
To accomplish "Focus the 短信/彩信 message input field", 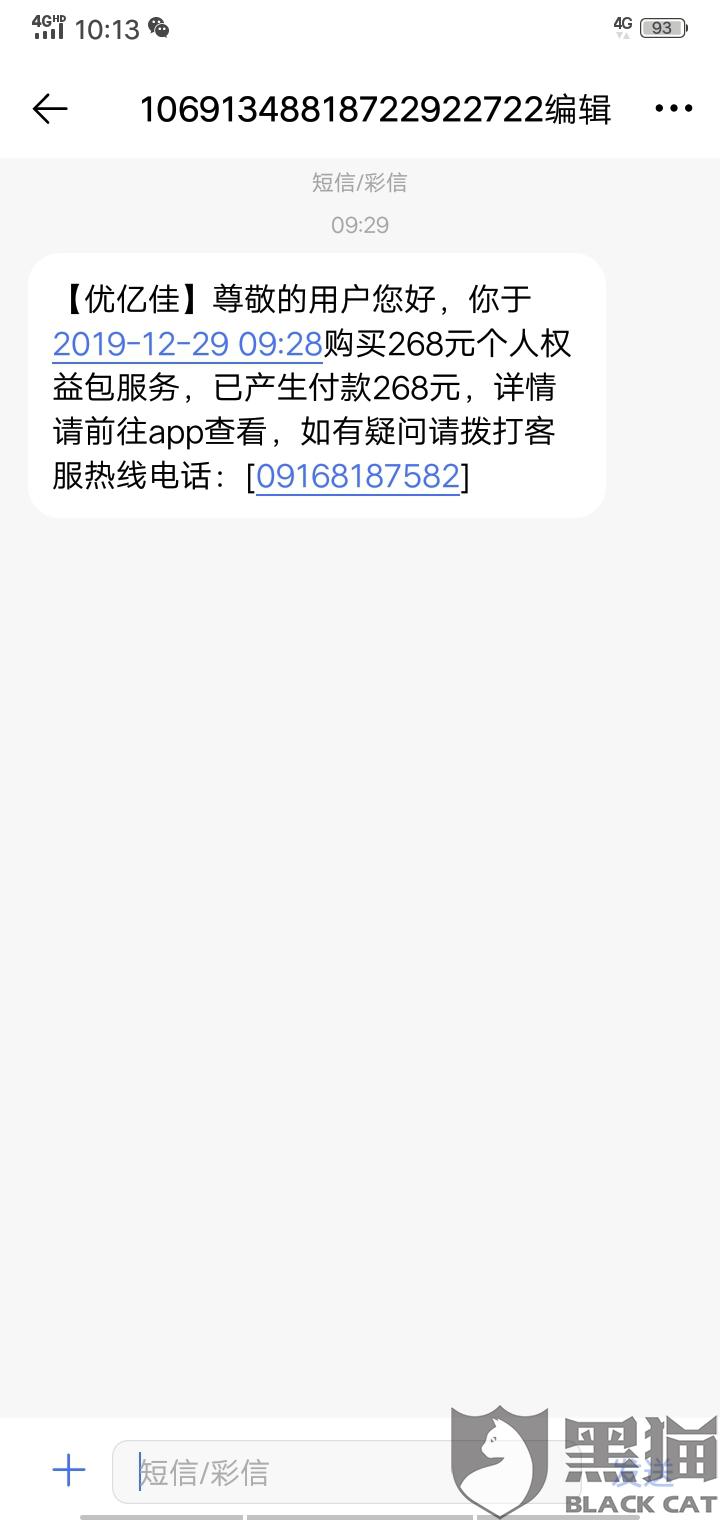I will pyautogui.click(x=300, y=1472).
